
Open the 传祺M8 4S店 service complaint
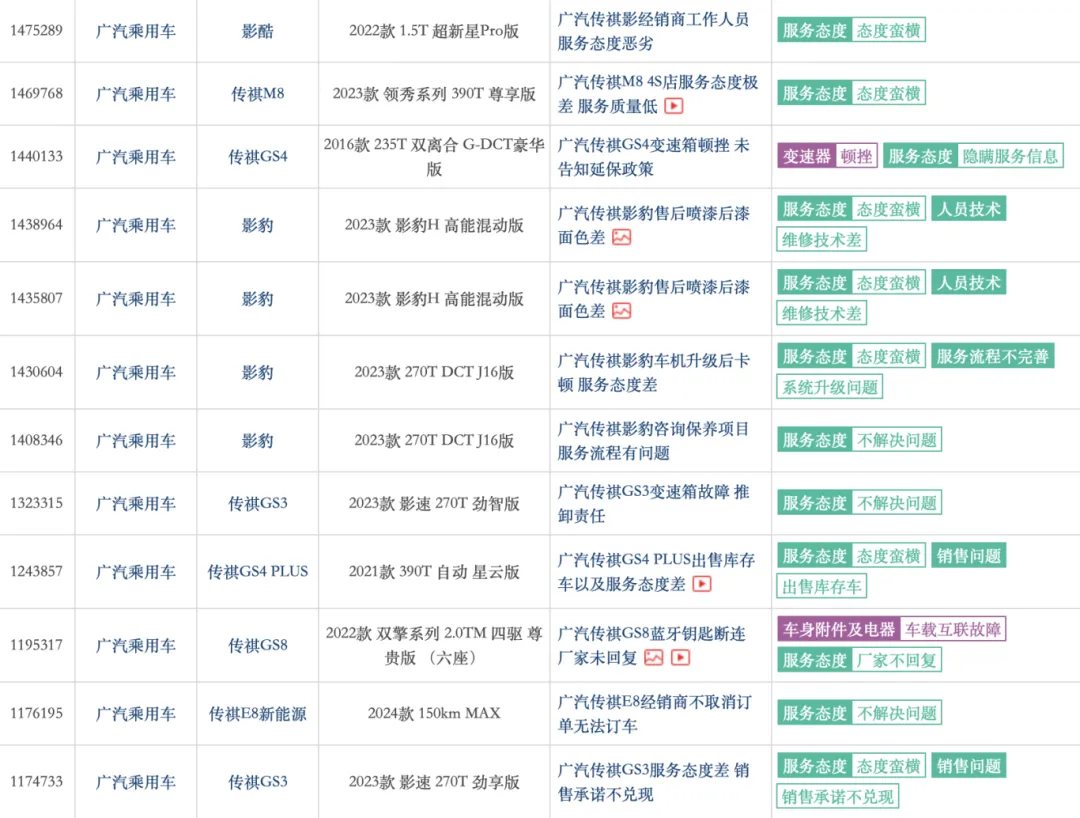click(657, 82)
